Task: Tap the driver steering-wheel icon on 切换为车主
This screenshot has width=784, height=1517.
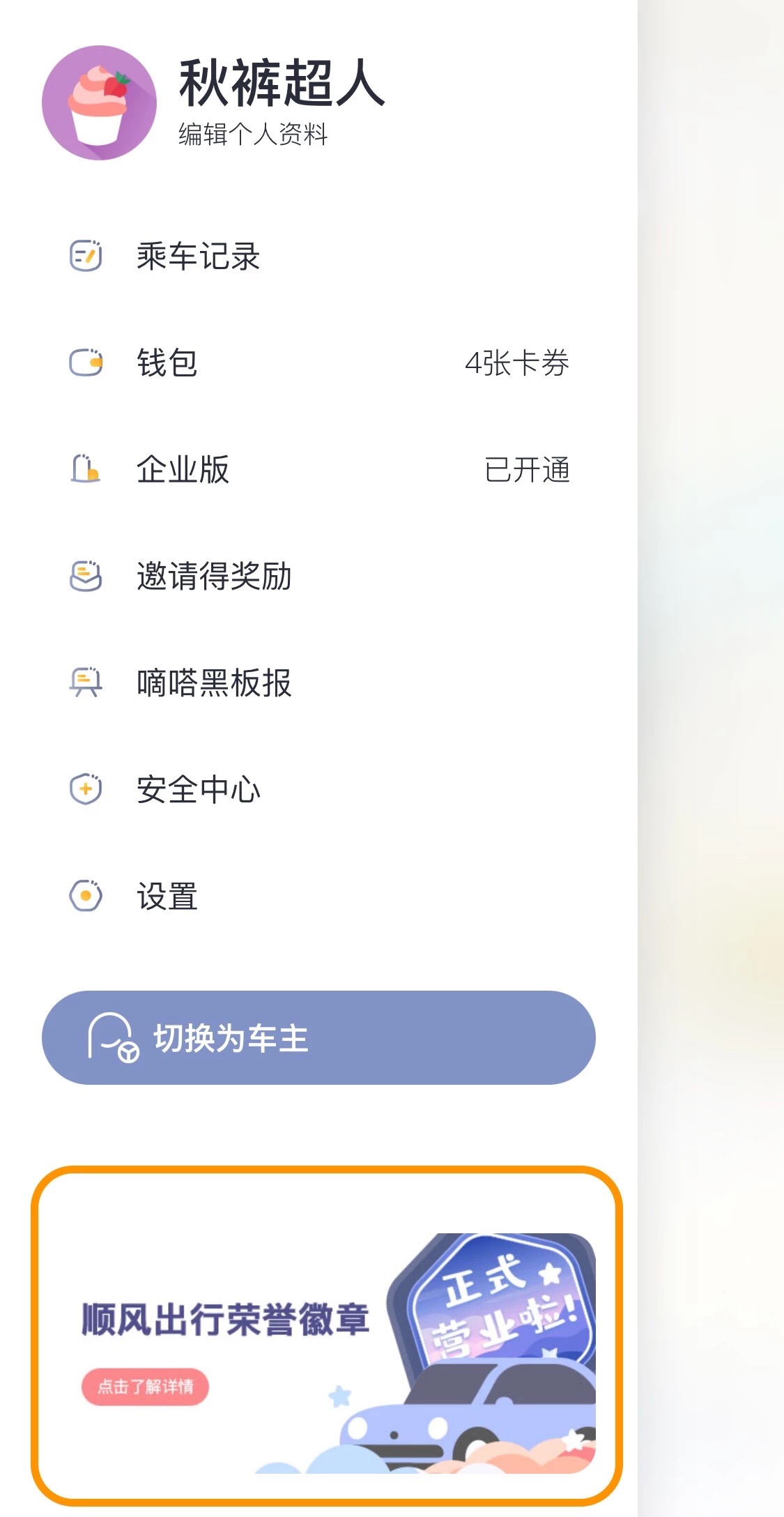Action: 112,1039
